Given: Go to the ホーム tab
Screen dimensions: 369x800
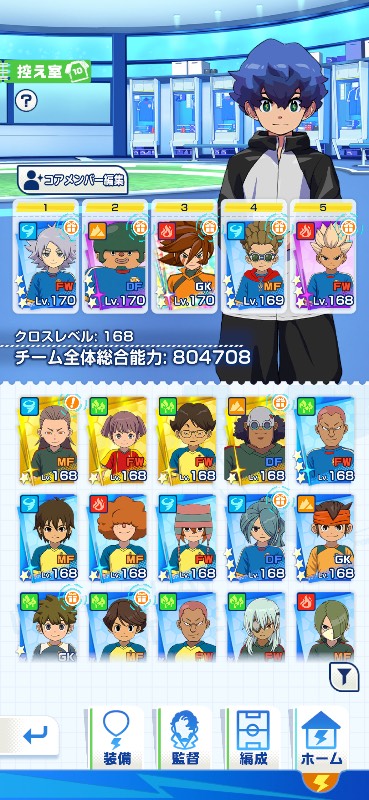Looking at the screenshot, I should pos(321,738).
